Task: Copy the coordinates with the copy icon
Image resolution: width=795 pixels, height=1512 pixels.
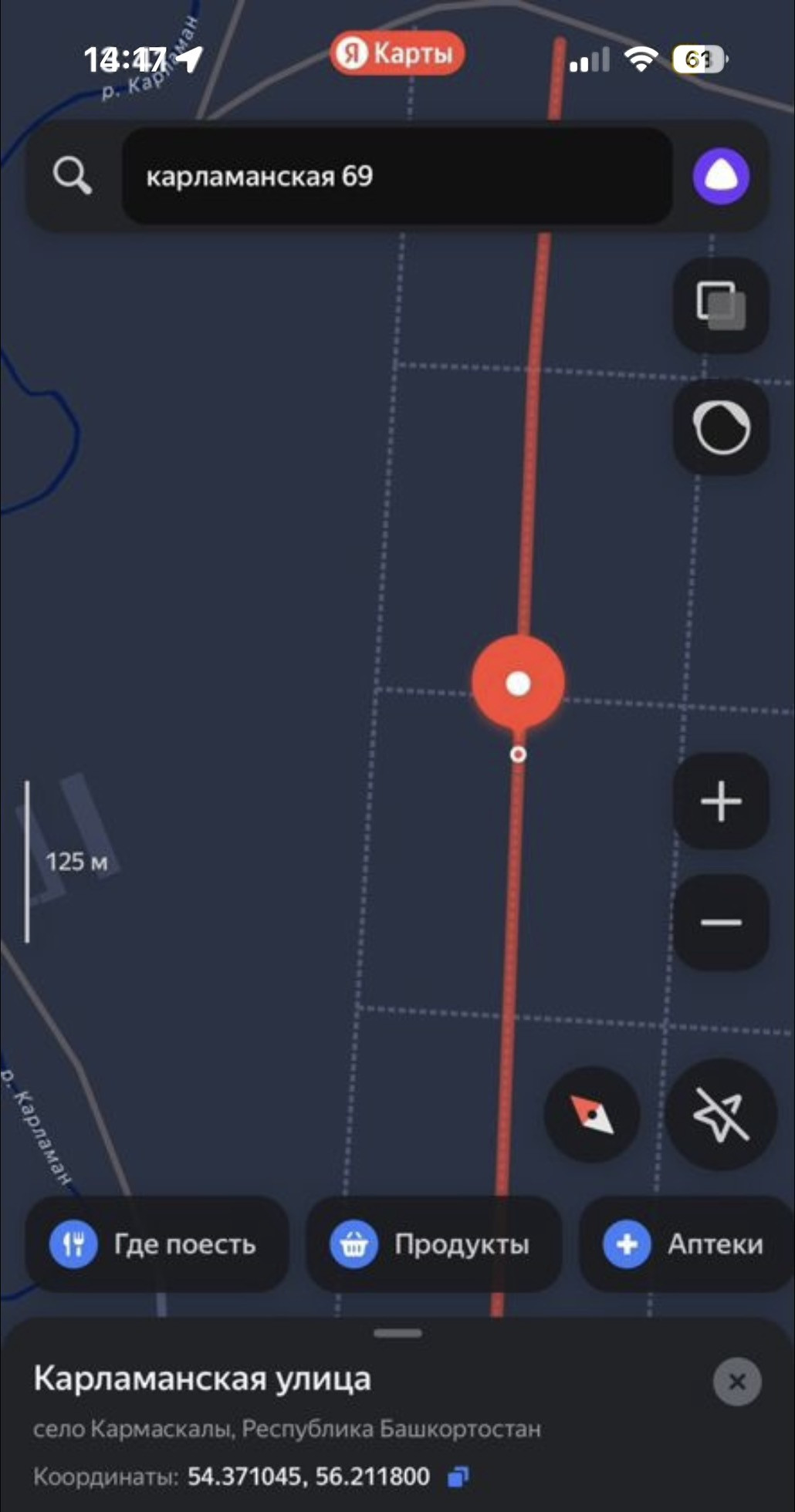Action: click(x=458, y=1477)
